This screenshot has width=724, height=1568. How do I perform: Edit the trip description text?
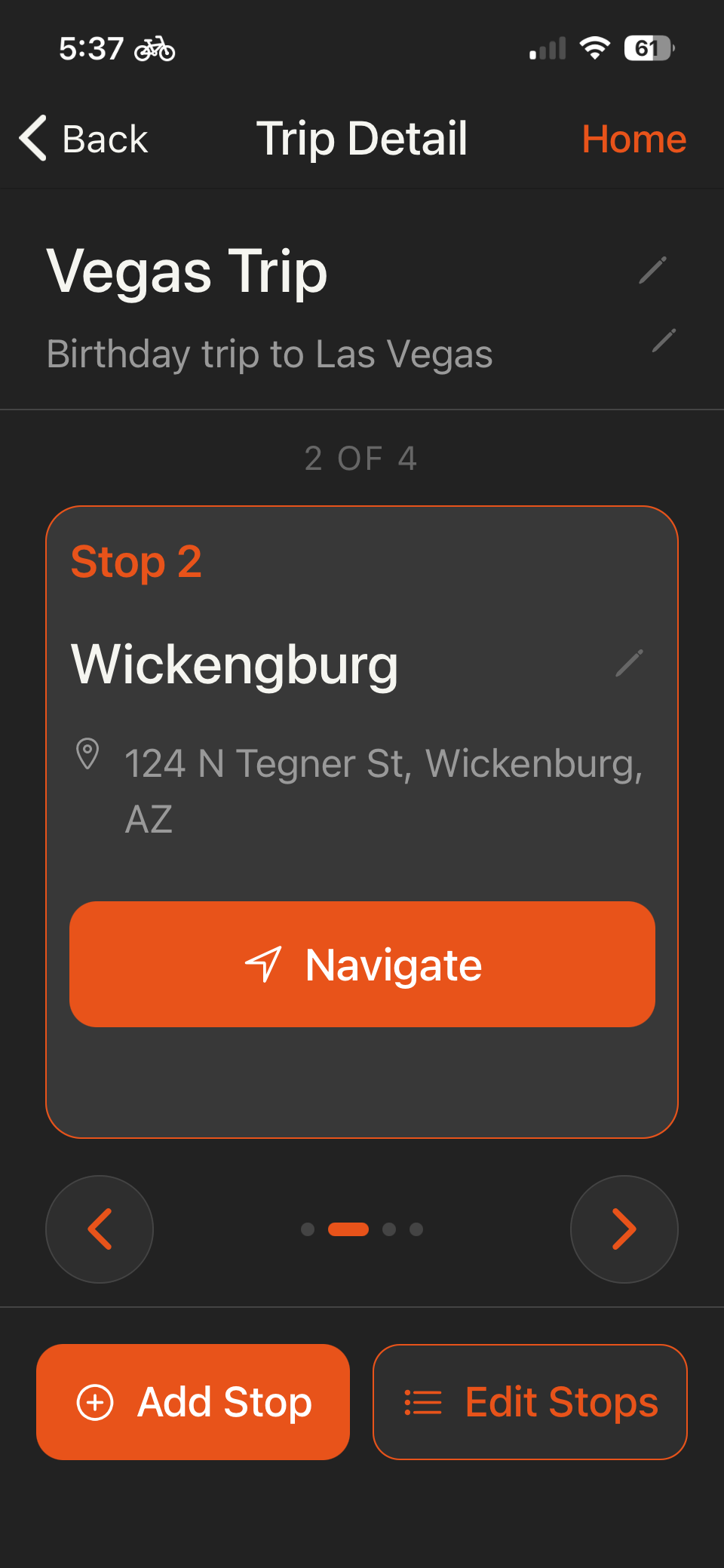pyautogui.click(x=664, y=340)
